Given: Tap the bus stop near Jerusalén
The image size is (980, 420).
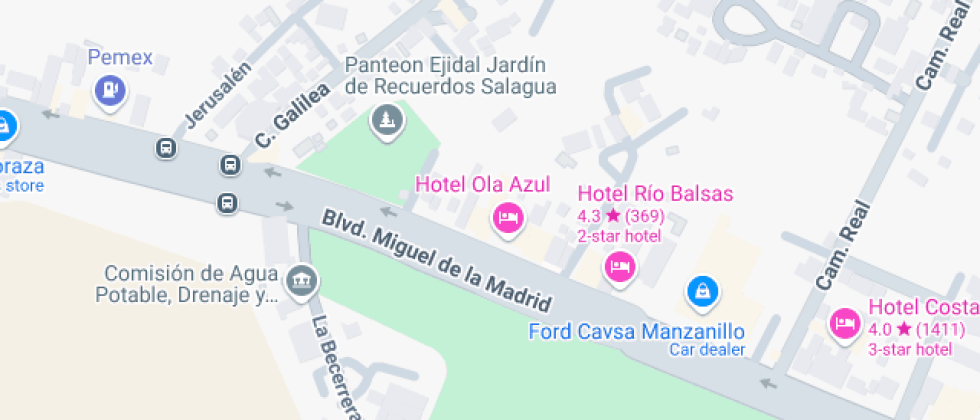Looking at the screenshot, I should tap(166, 149).
